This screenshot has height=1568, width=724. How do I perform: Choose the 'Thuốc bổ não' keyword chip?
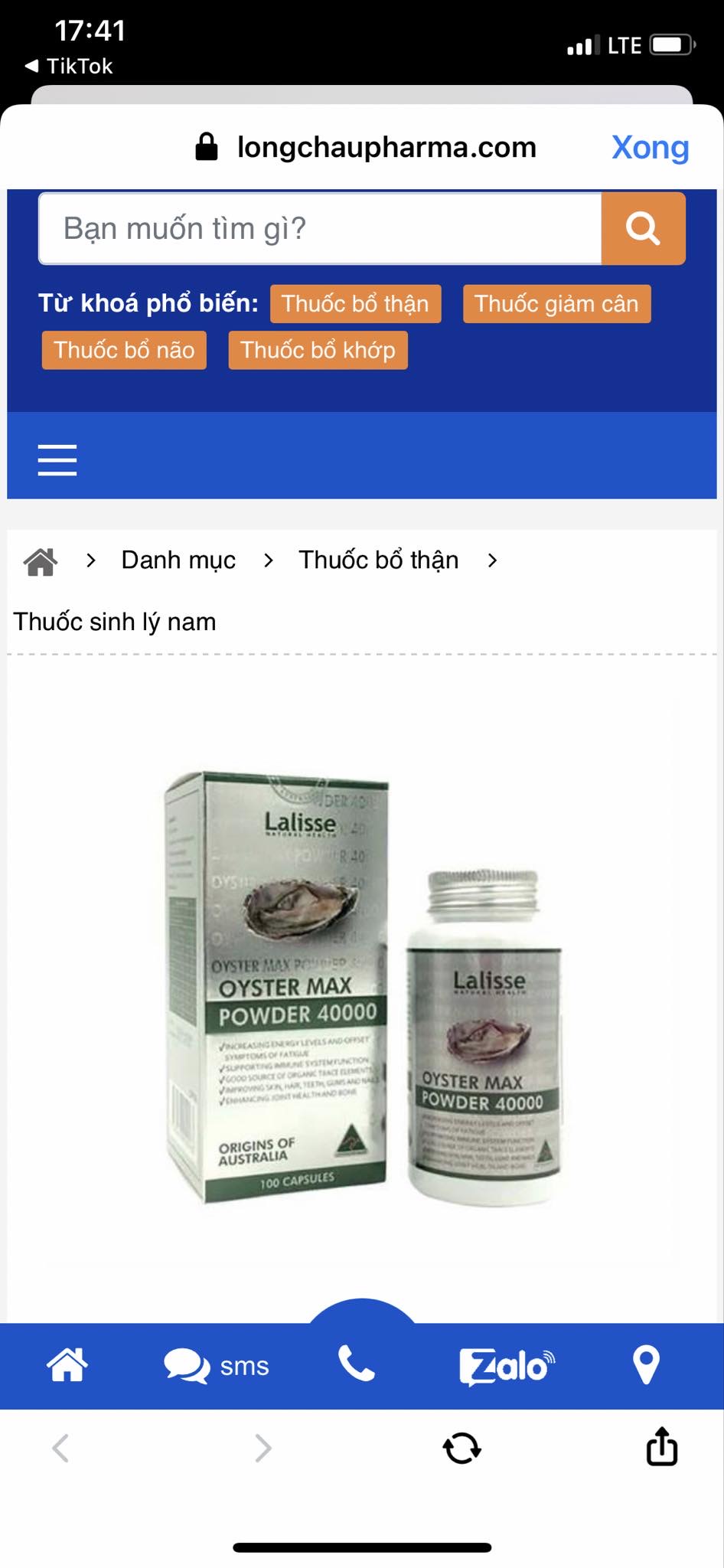tap(124, 350)
